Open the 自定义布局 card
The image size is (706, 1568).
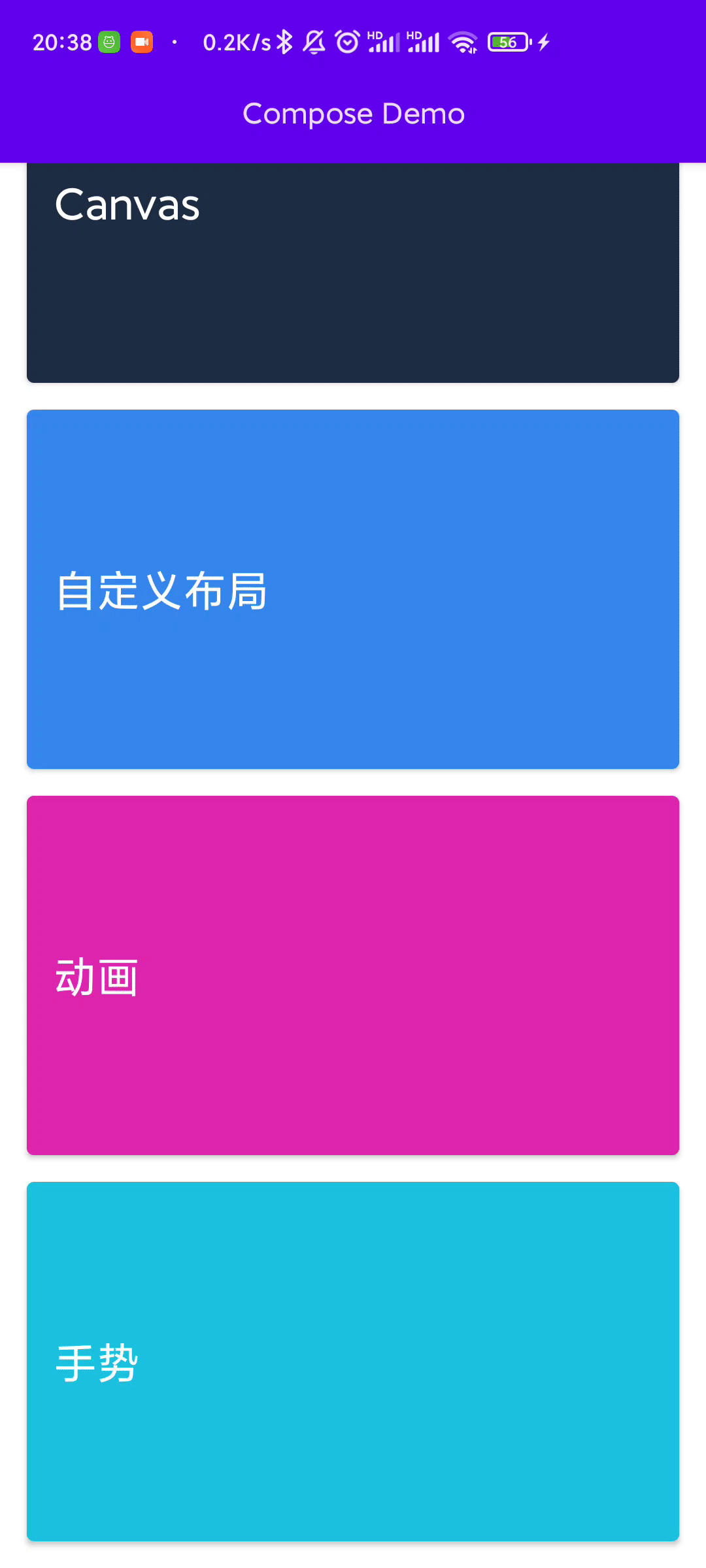353,589
